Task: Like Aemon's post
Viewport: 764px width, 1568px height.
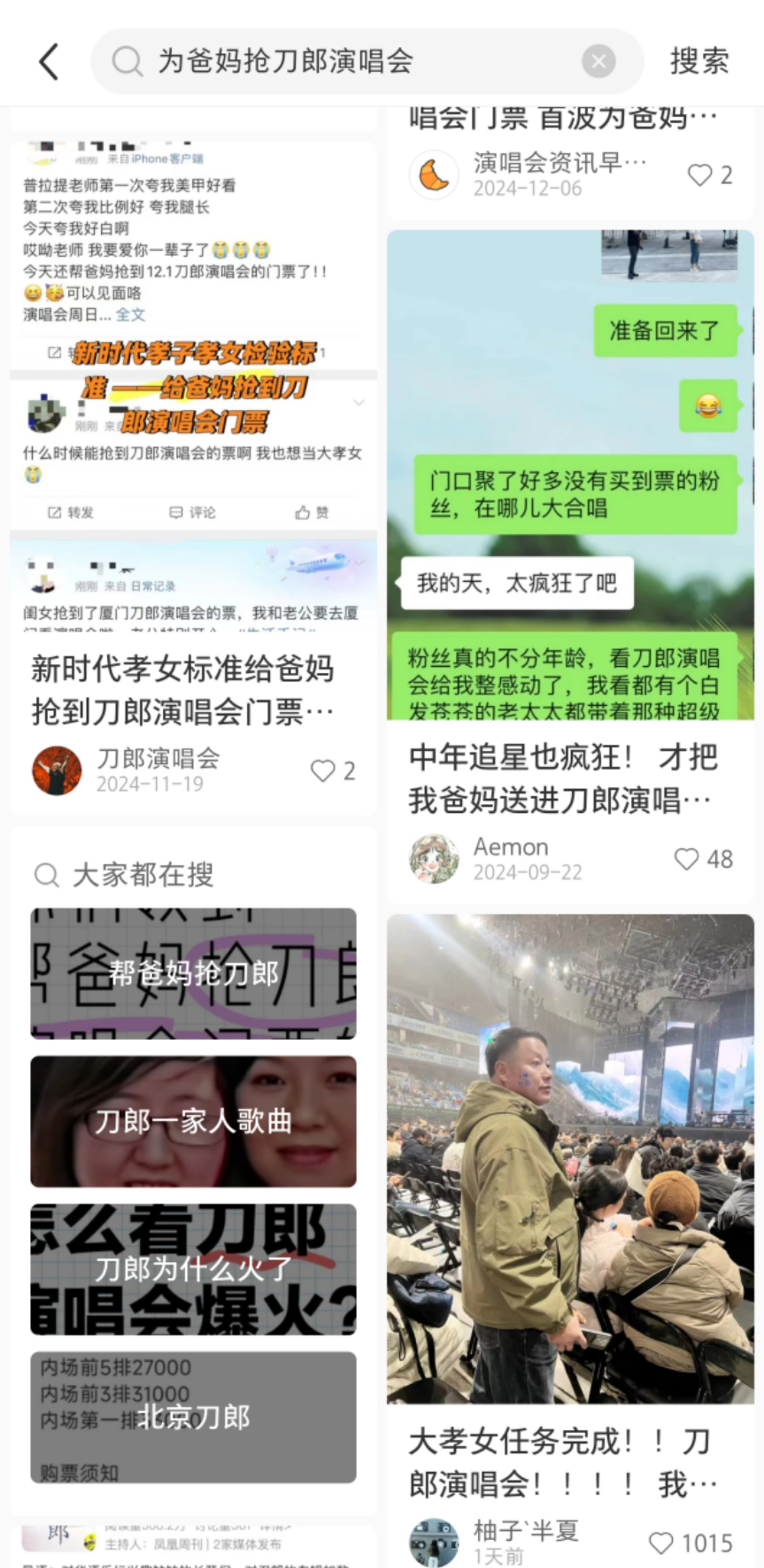Action: tap(687, 859)
